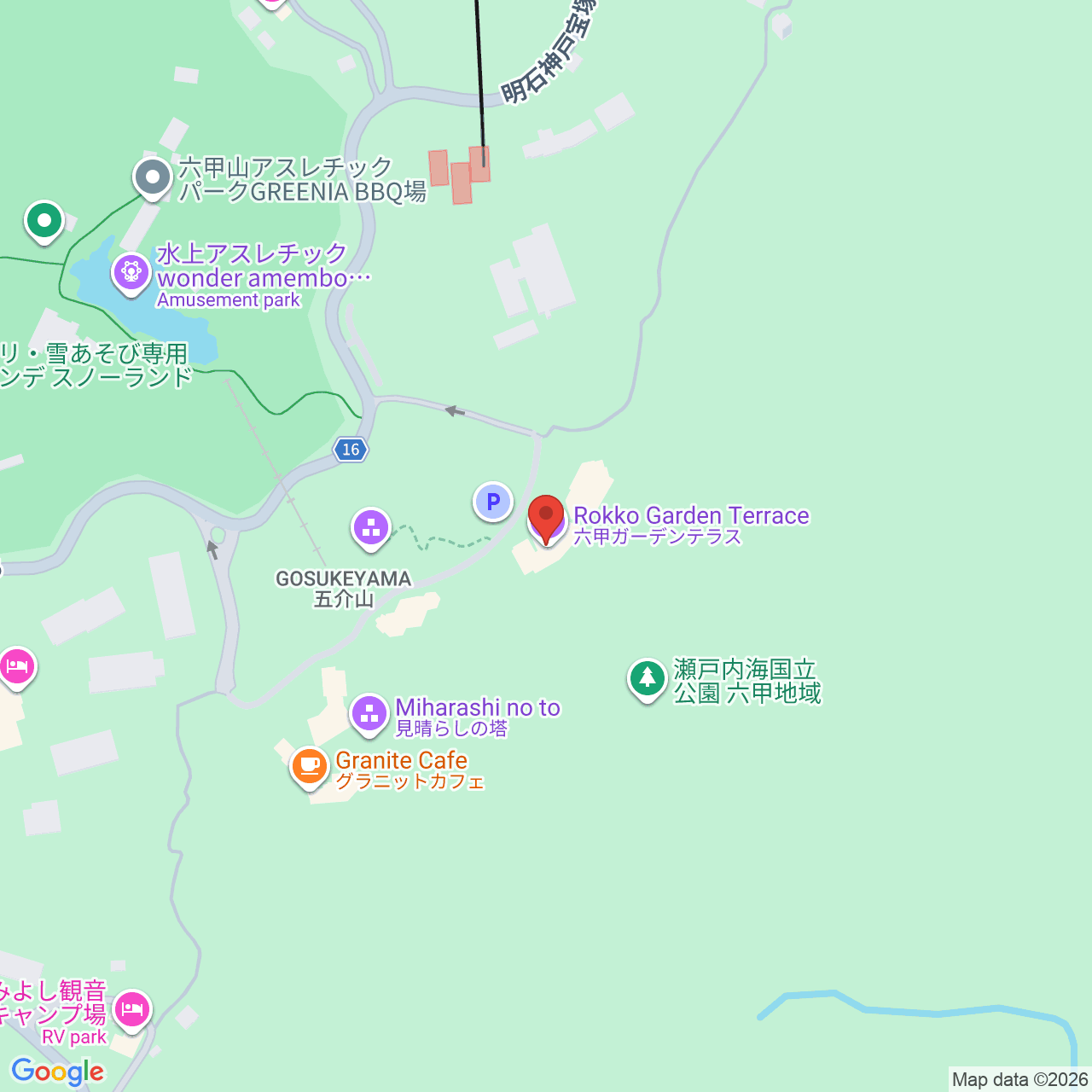Tap the Granite Cafe marker
This screenshot has width=1092, height=1092.
(310, 767)
